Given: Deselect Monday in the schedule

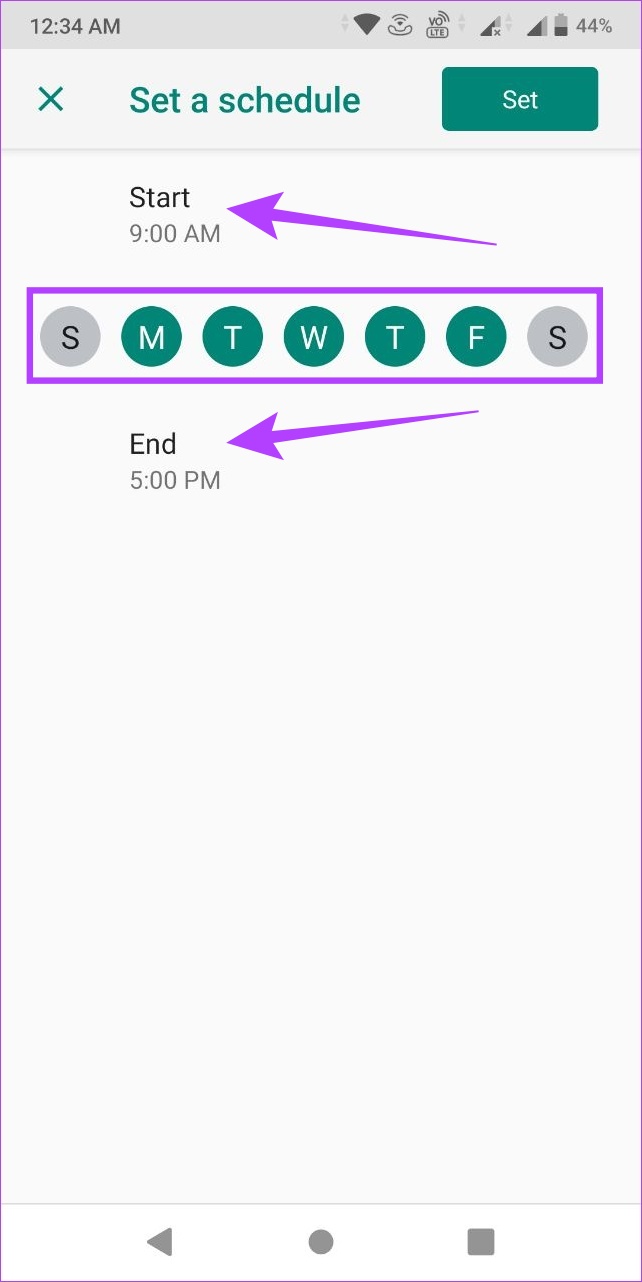Looking at the screenshot, I should coord(151,337).
